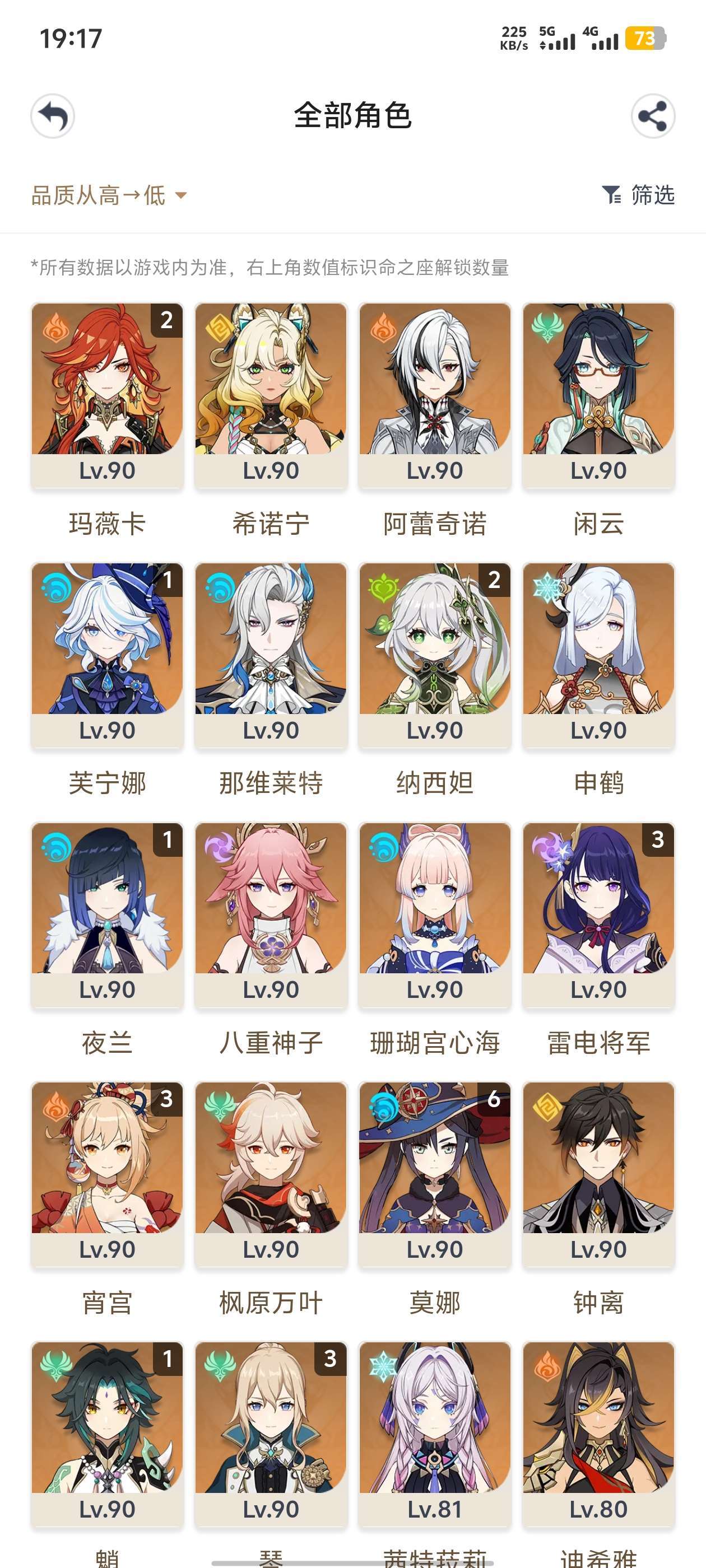The width and height of the screenshot is (706, 1568).
Task: Share the character list
Action: pos(652,116)
